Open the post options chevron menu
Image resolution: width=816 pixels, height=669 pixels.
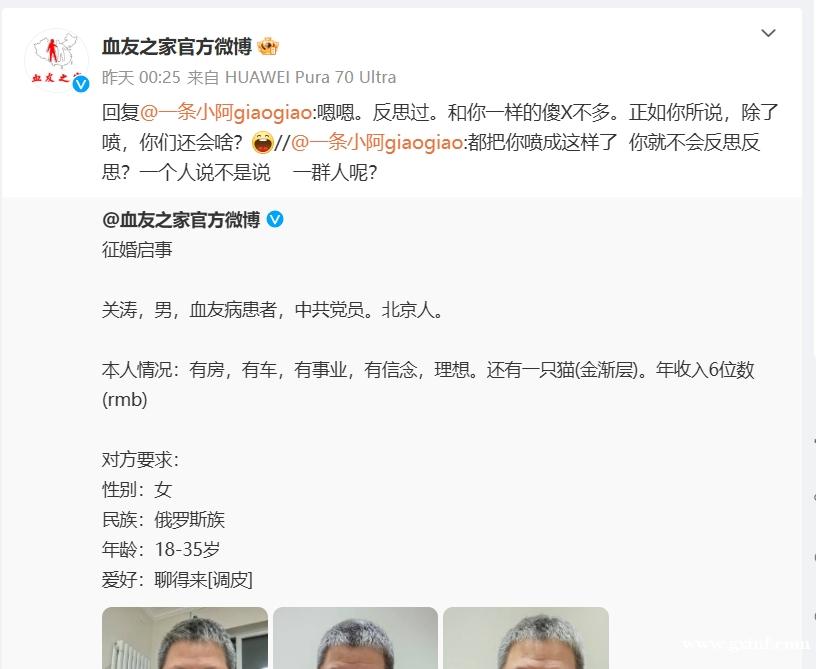click(x=768, y=33)
